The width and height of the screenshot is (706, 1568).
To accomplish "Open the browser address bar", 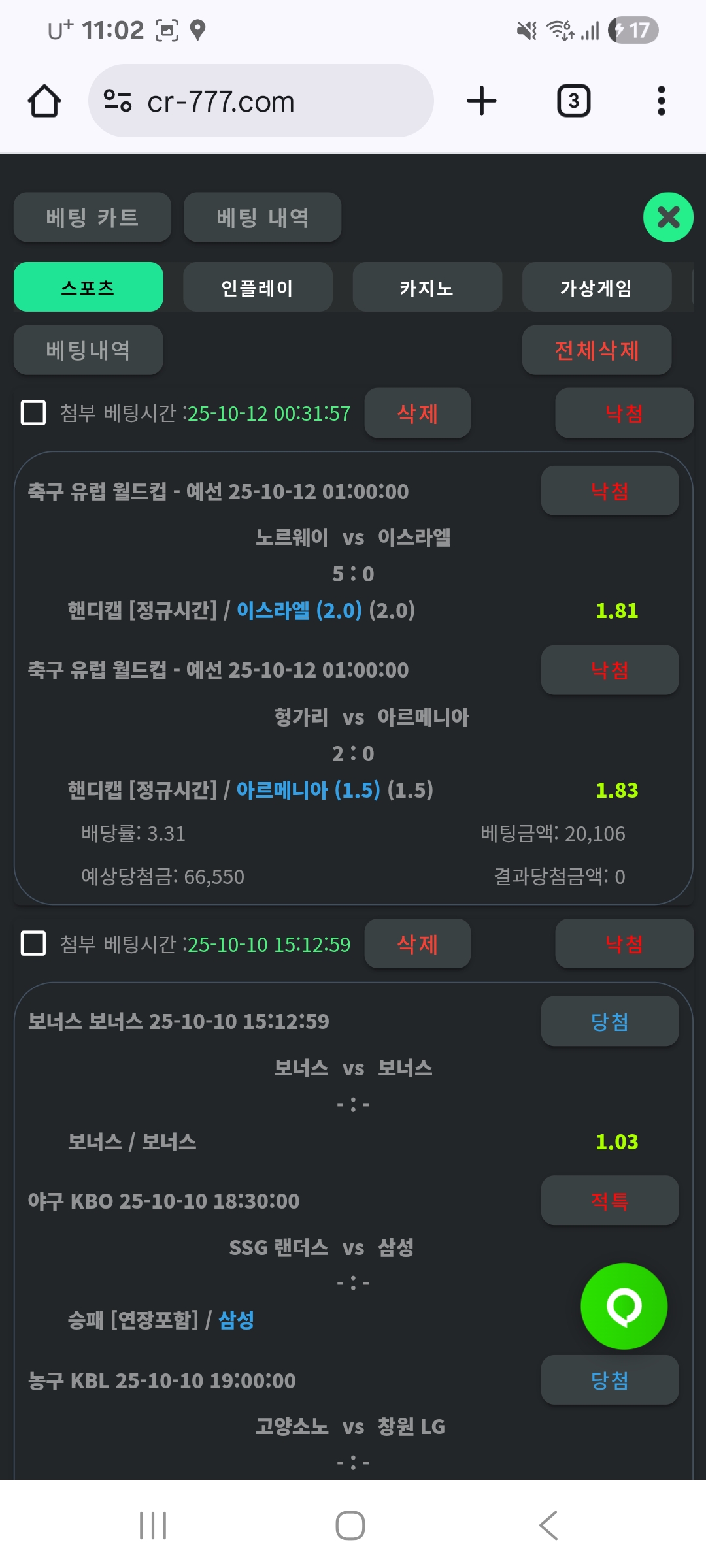I will point(260,101).
